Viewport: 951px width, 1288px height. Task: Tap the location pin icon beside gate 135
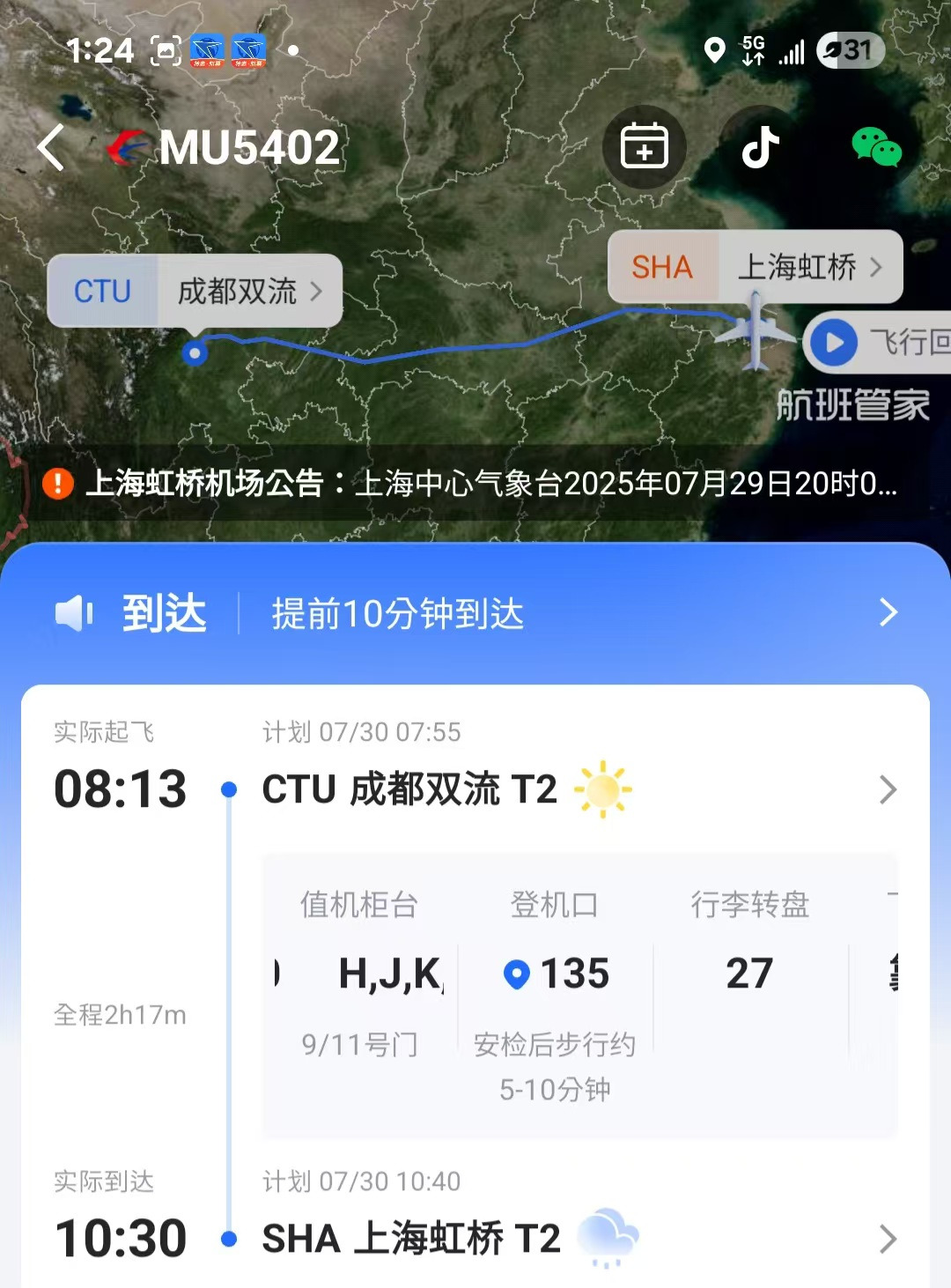[518, 974]
